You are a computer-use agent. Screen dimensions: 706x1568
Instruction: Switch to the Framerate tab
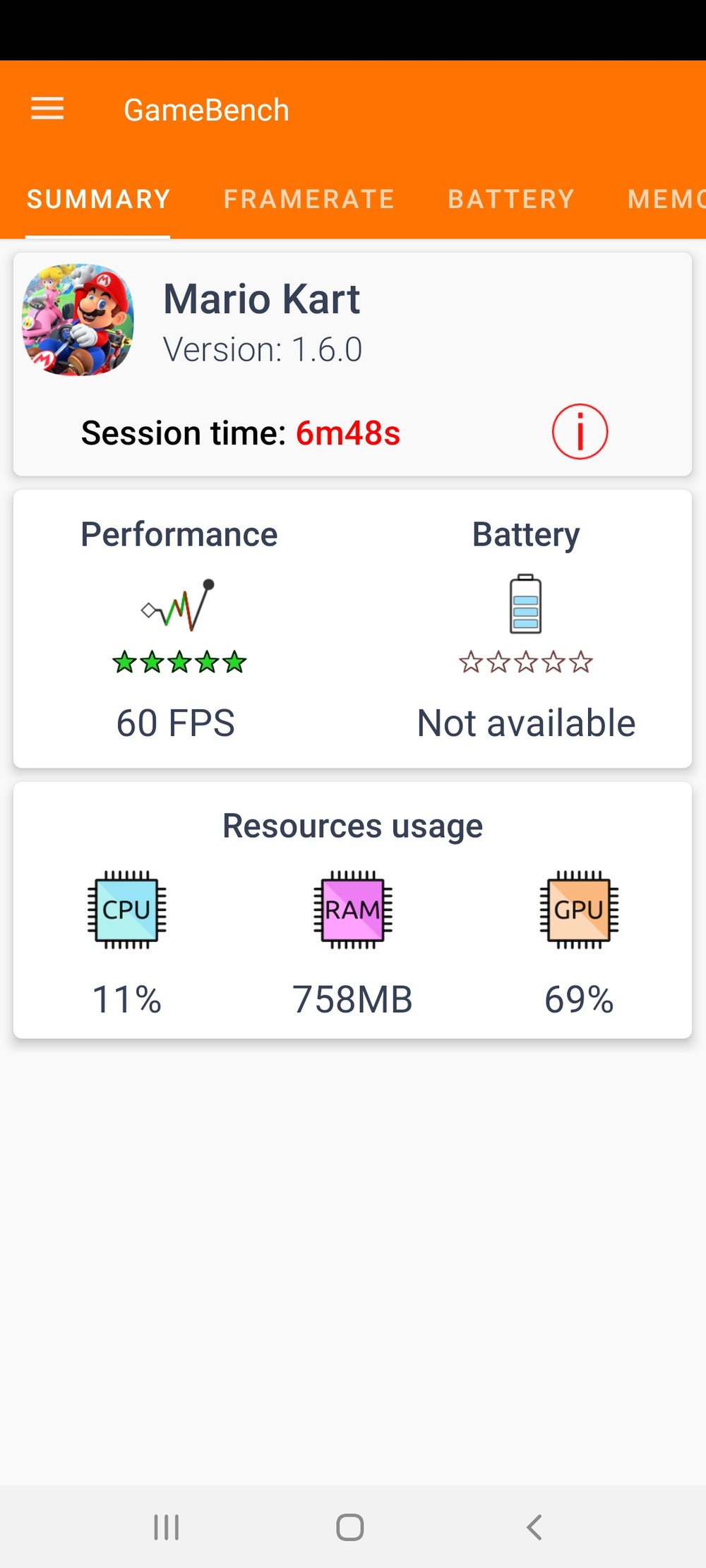click(x=309, y=199)
